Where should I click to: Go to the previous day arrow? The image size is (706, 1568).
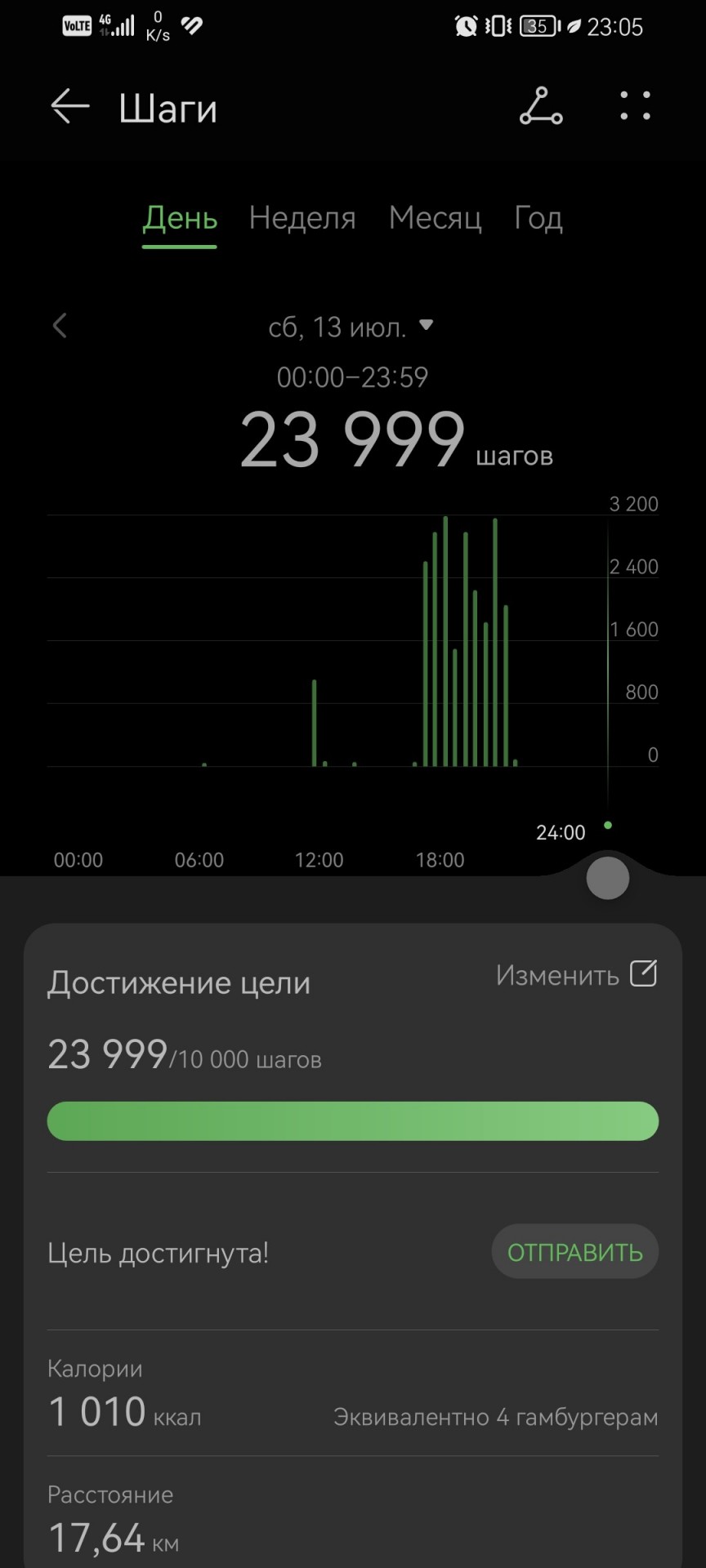coord(60,326)
